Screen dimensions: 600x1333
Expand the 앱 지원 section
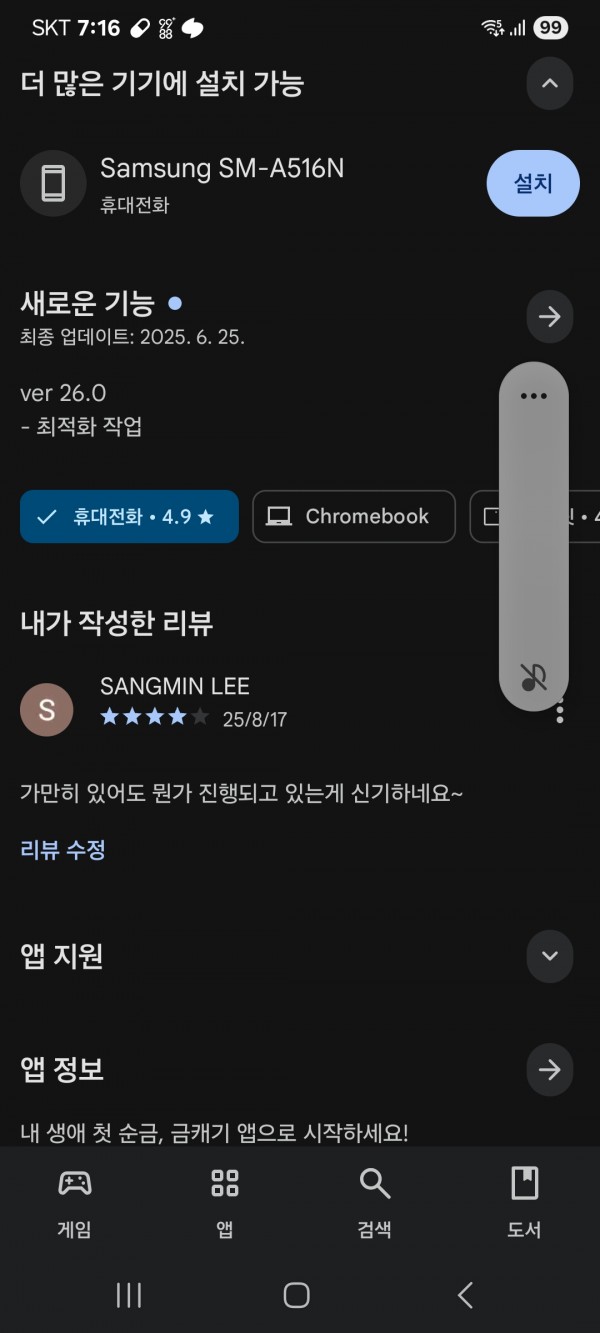pos(550,956)
